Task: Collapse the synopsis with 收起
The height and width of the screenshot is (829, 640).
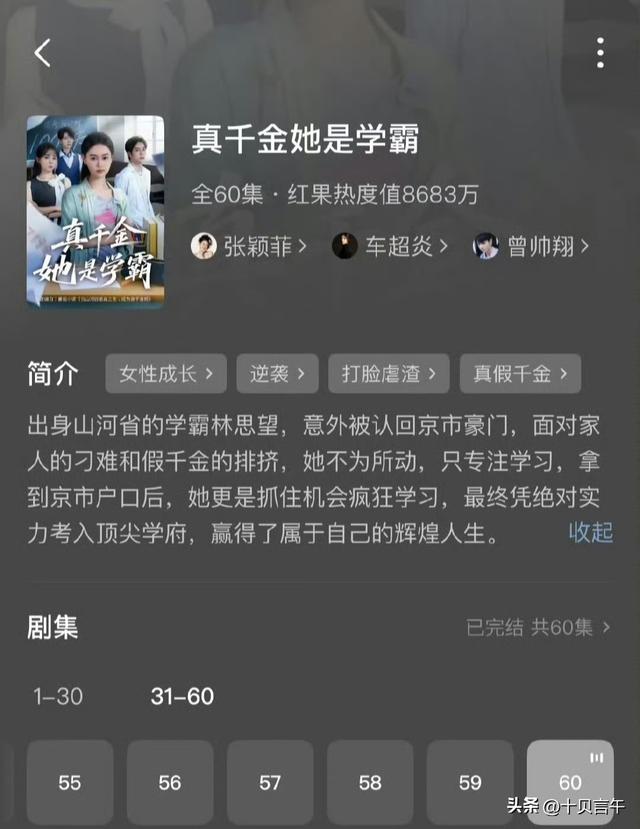Action: [x=590, y=532]
